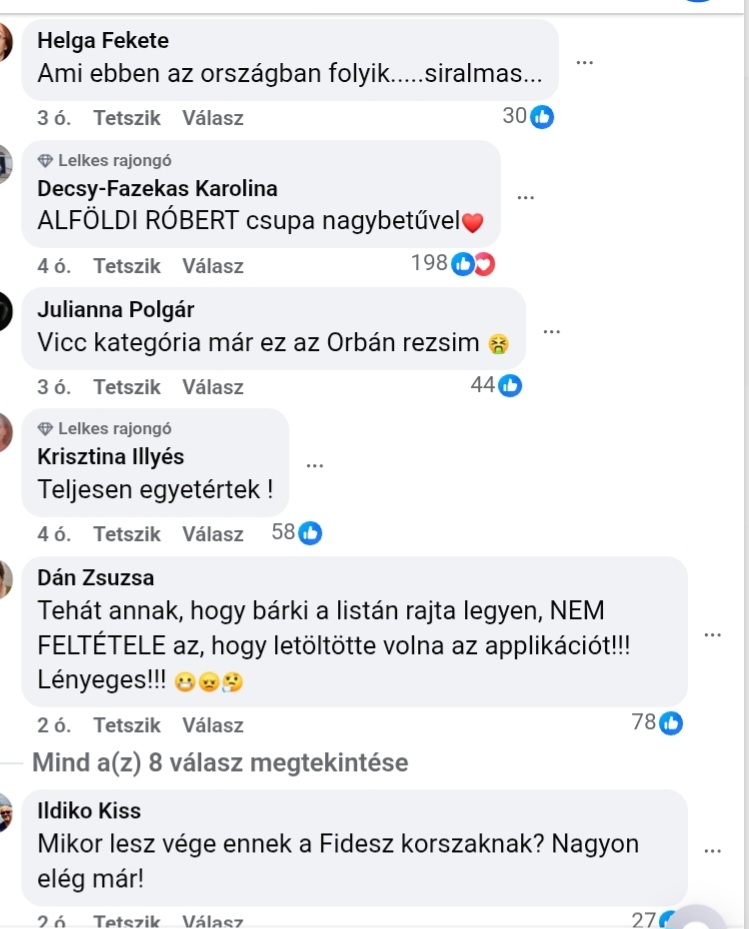Open options menu on Krisztina Illyés's comment
Viewport: 749px width, 929px height.
(x=315, y=465)
